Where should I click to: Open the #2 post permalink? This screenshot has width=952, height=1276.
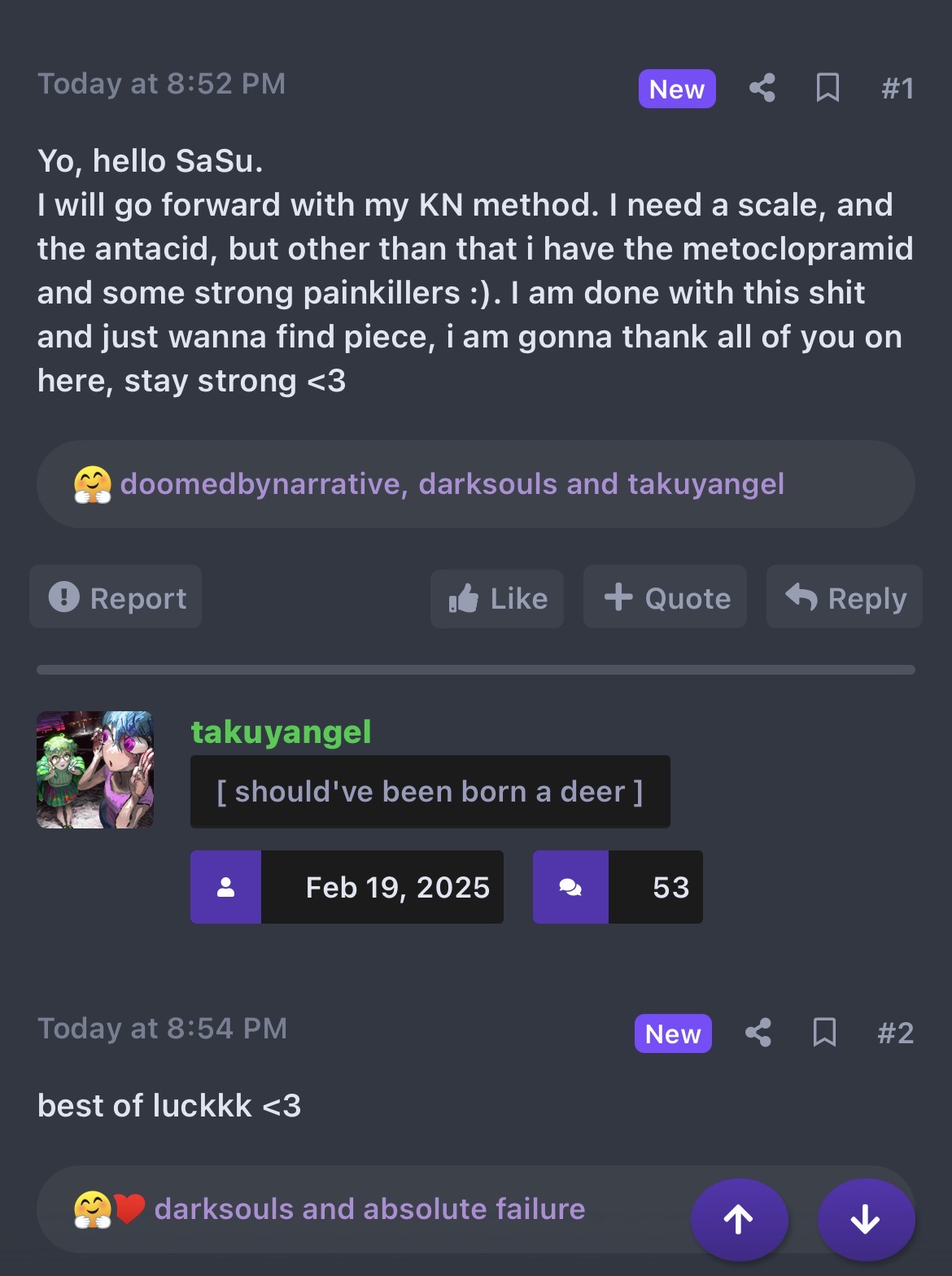(895, 1033)
